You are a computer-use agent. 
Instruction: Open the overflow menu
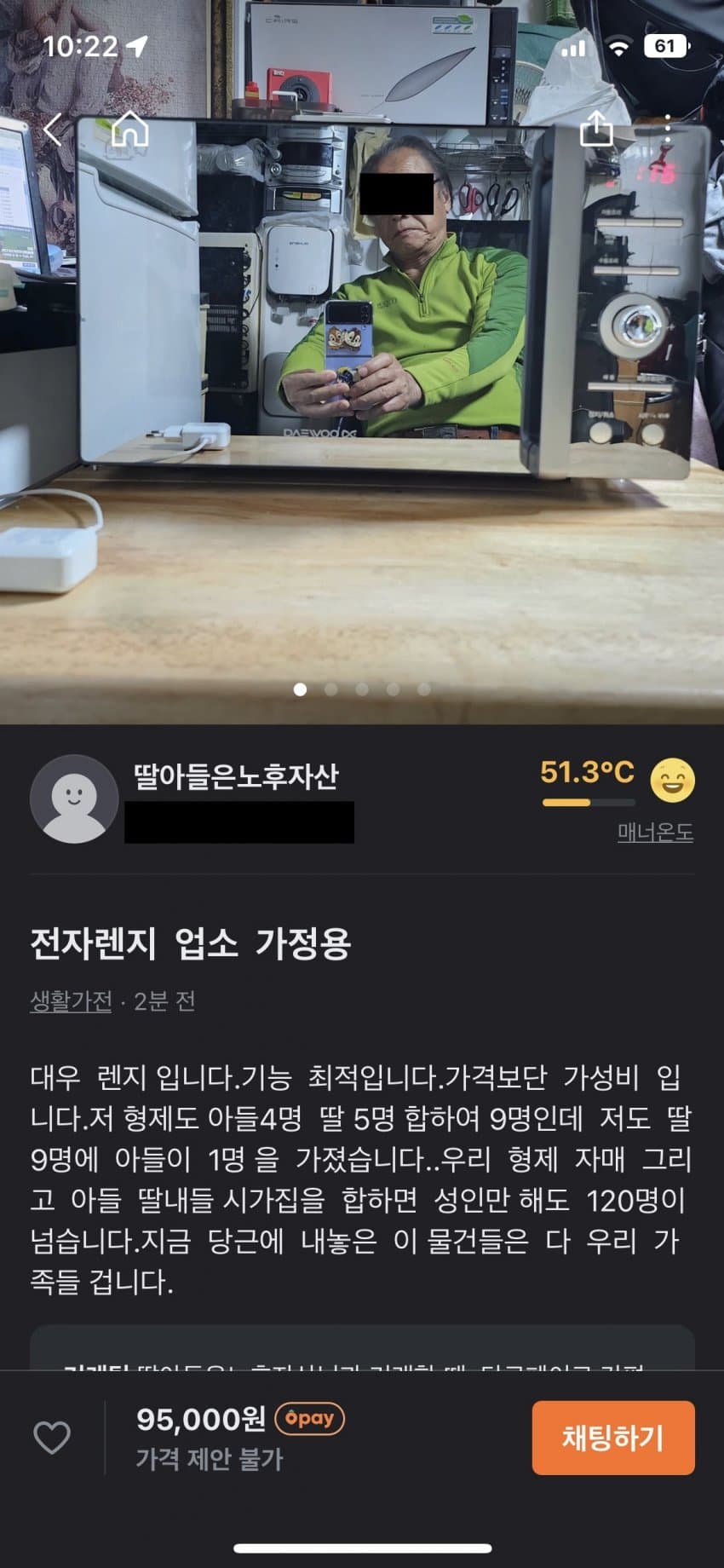[x=668, y=130]
